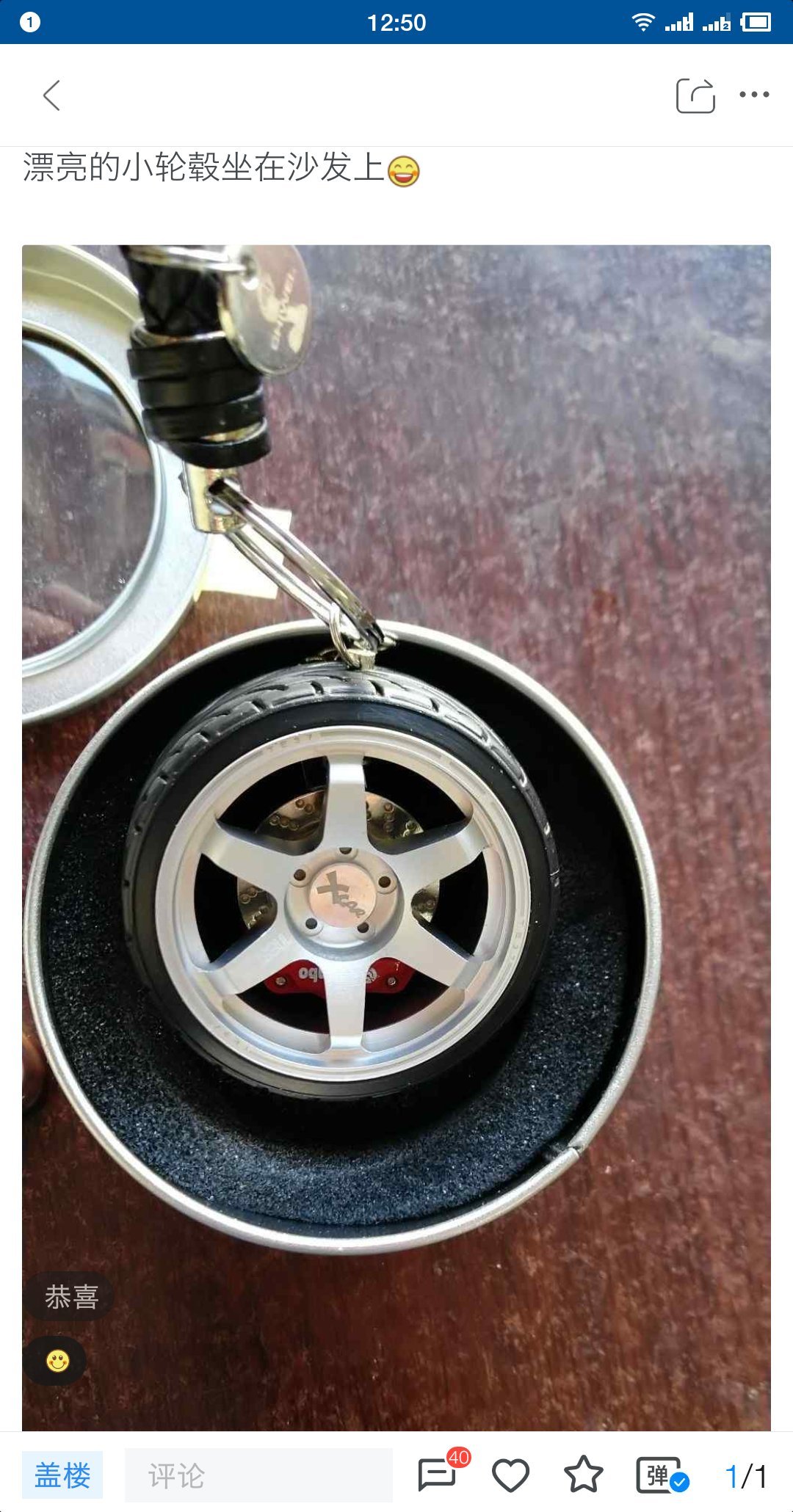Image resolution: width=793 pixels, height=1512 pixels.
Task: Open the wheel keychain photo full screen
Action: 396,837
